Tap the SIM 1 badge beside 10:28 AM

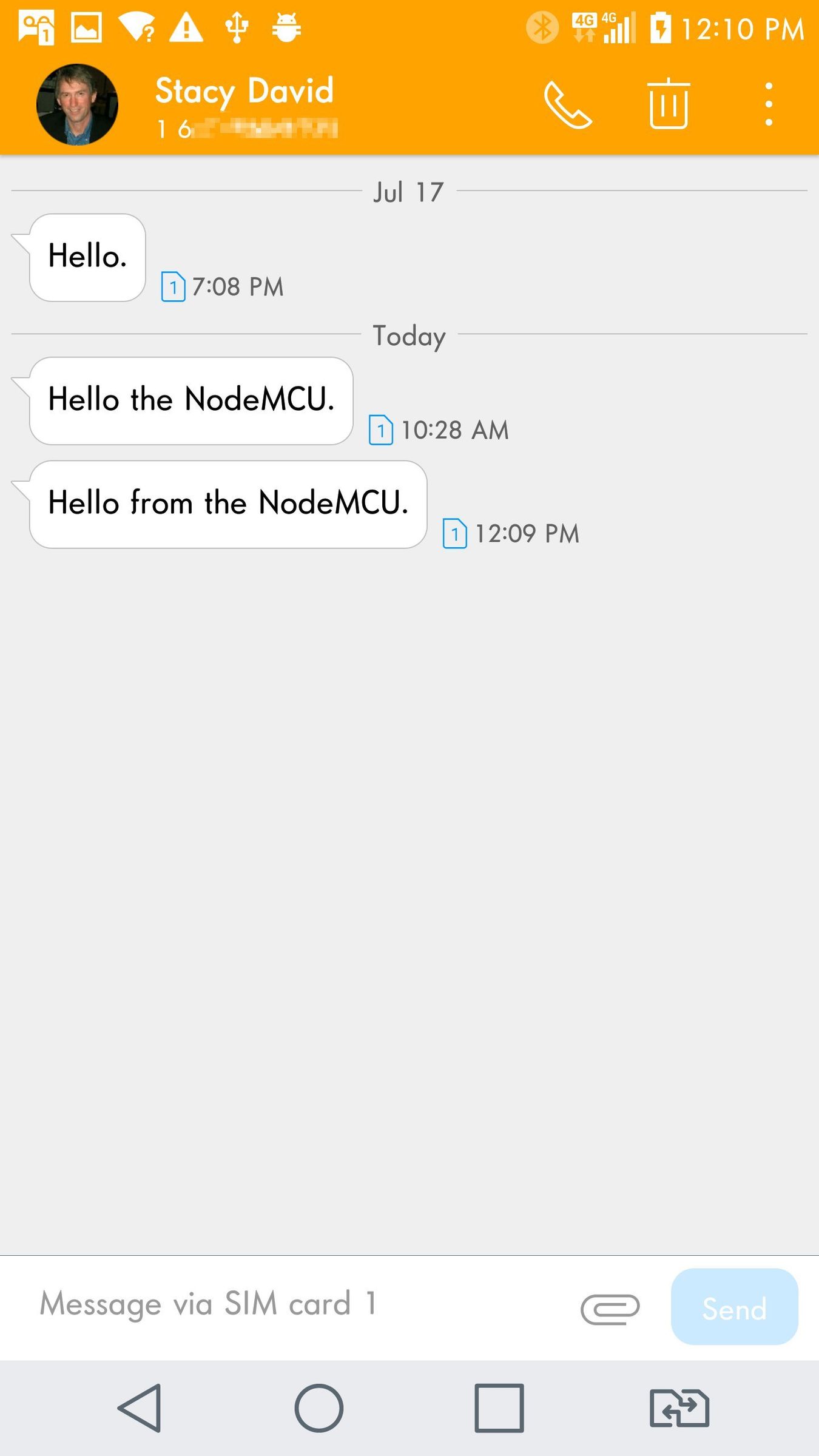click(x=381, y=429)
